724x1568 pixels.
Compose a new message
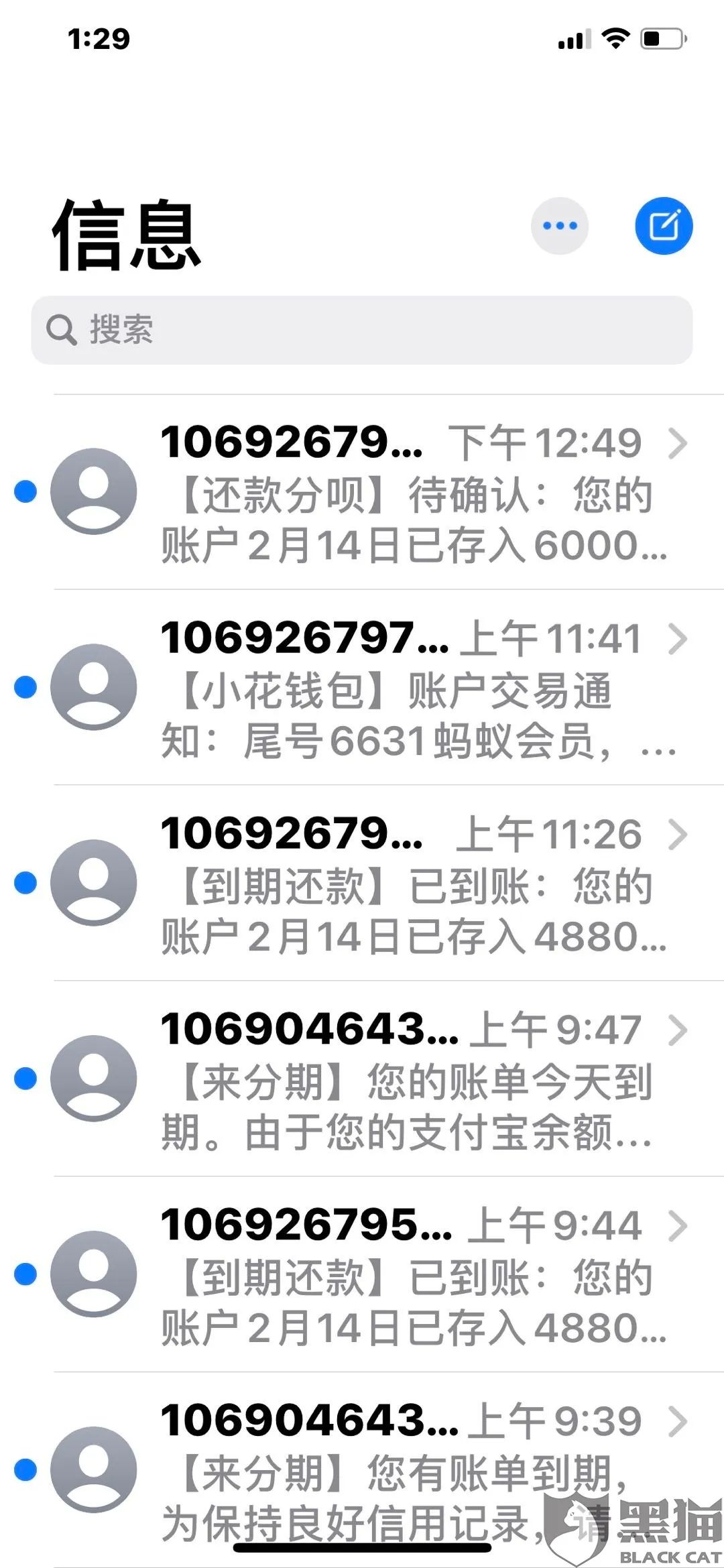664,226
